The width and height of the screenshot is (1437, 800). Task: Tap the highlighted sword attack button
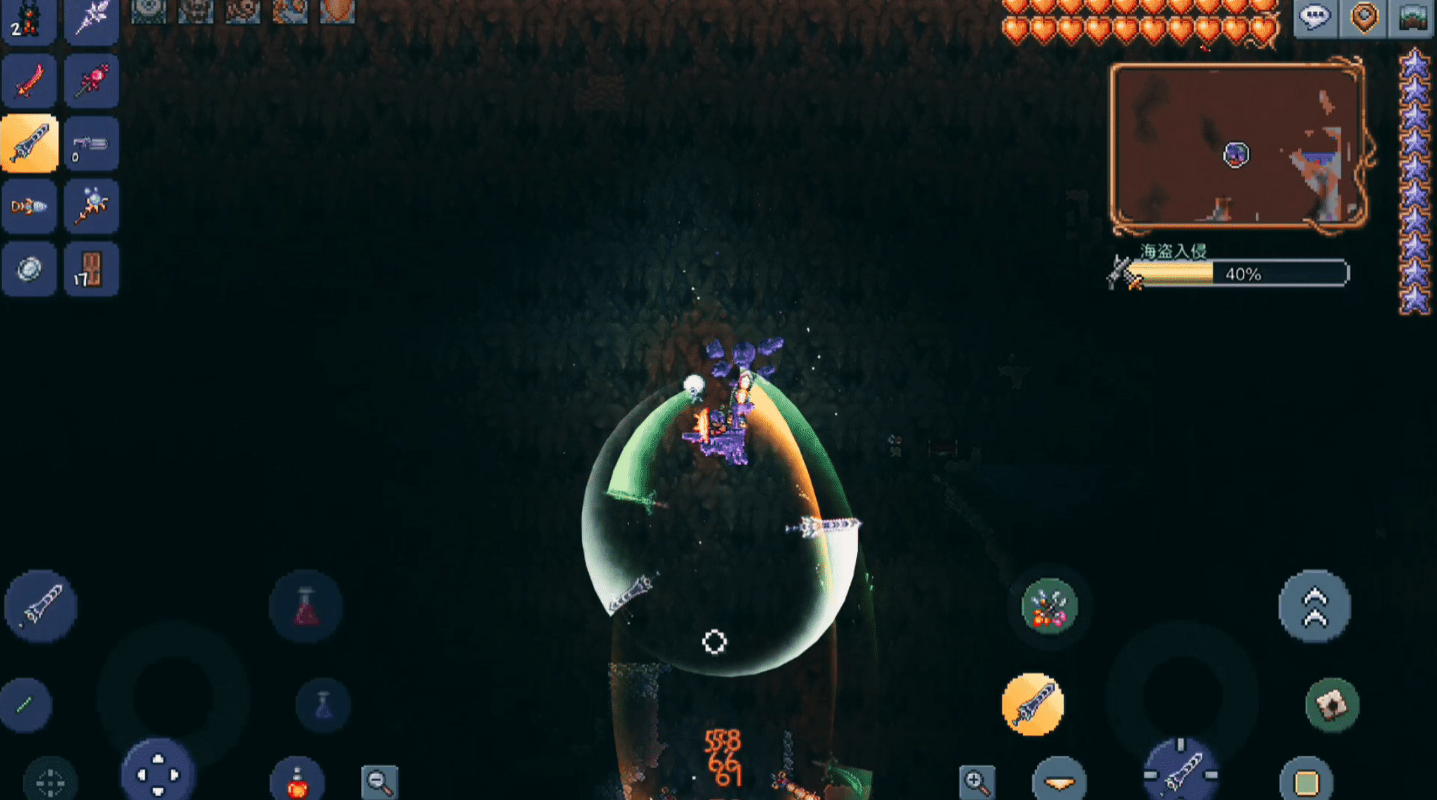(1032, 705)
